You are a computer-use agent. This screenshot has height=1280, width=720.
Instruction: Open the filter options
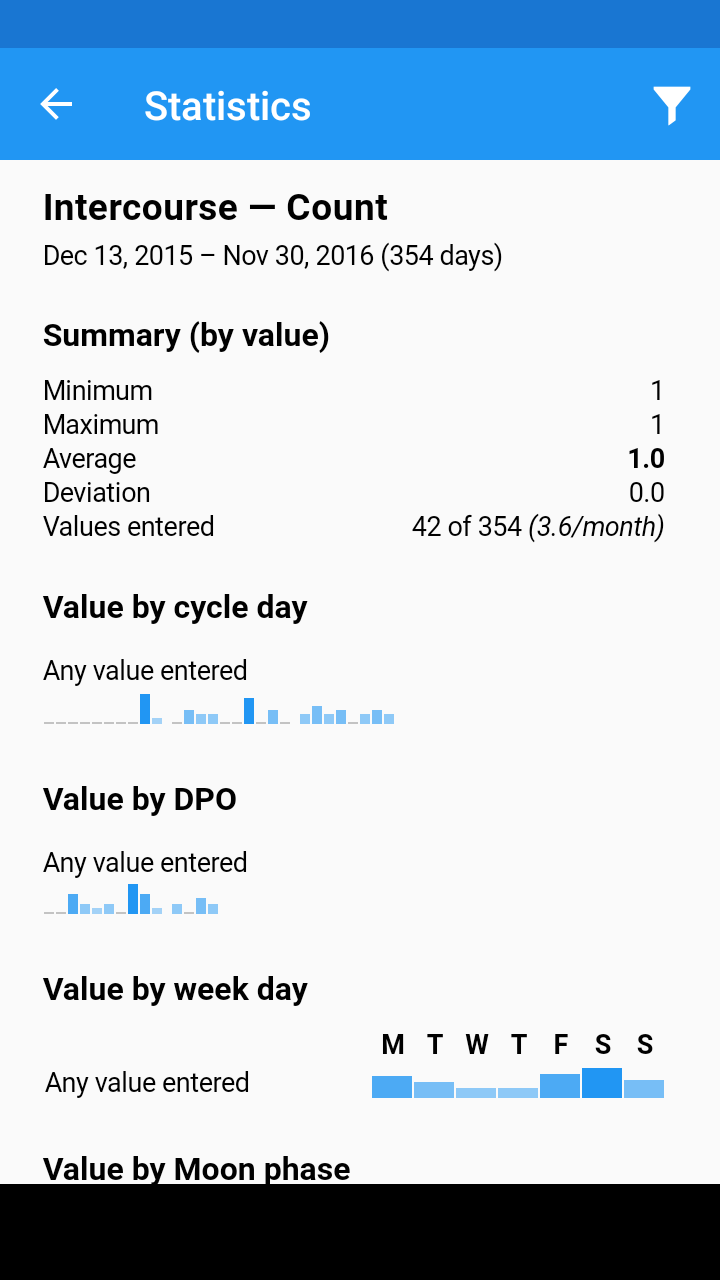click(671, 105)
